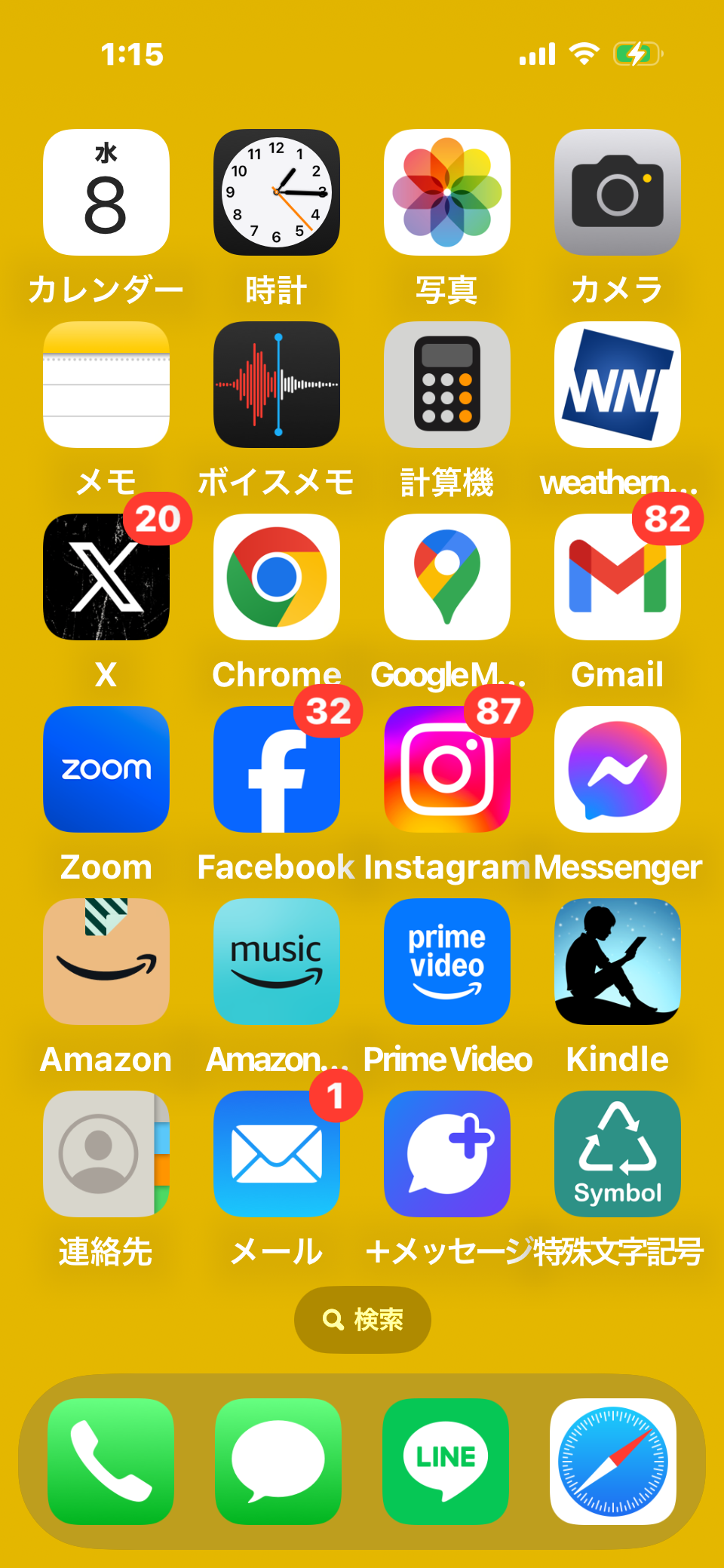Launch Safari from the dock
The height and width of the screenshot is (1568, 724).
(x=613, y=1462)
